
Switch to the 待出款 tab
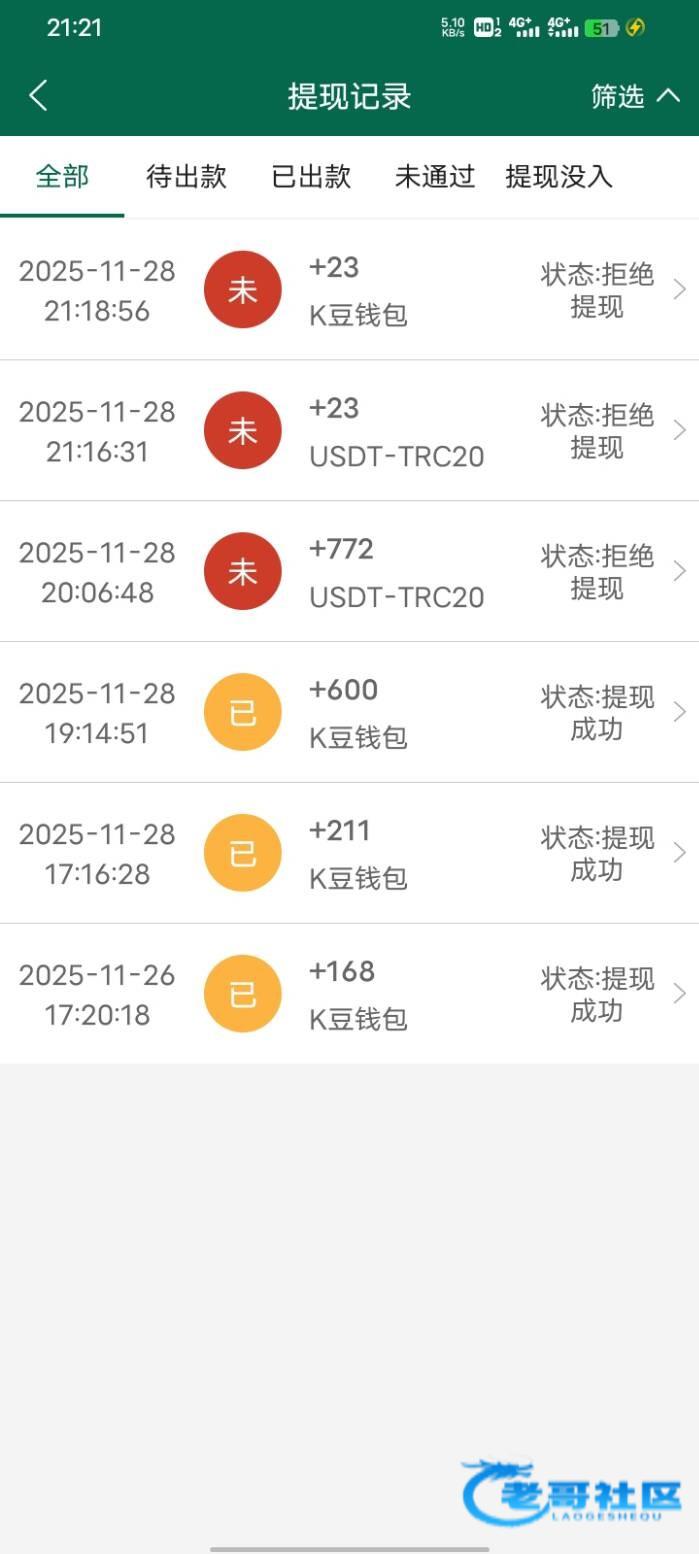[x=186, y=177]
